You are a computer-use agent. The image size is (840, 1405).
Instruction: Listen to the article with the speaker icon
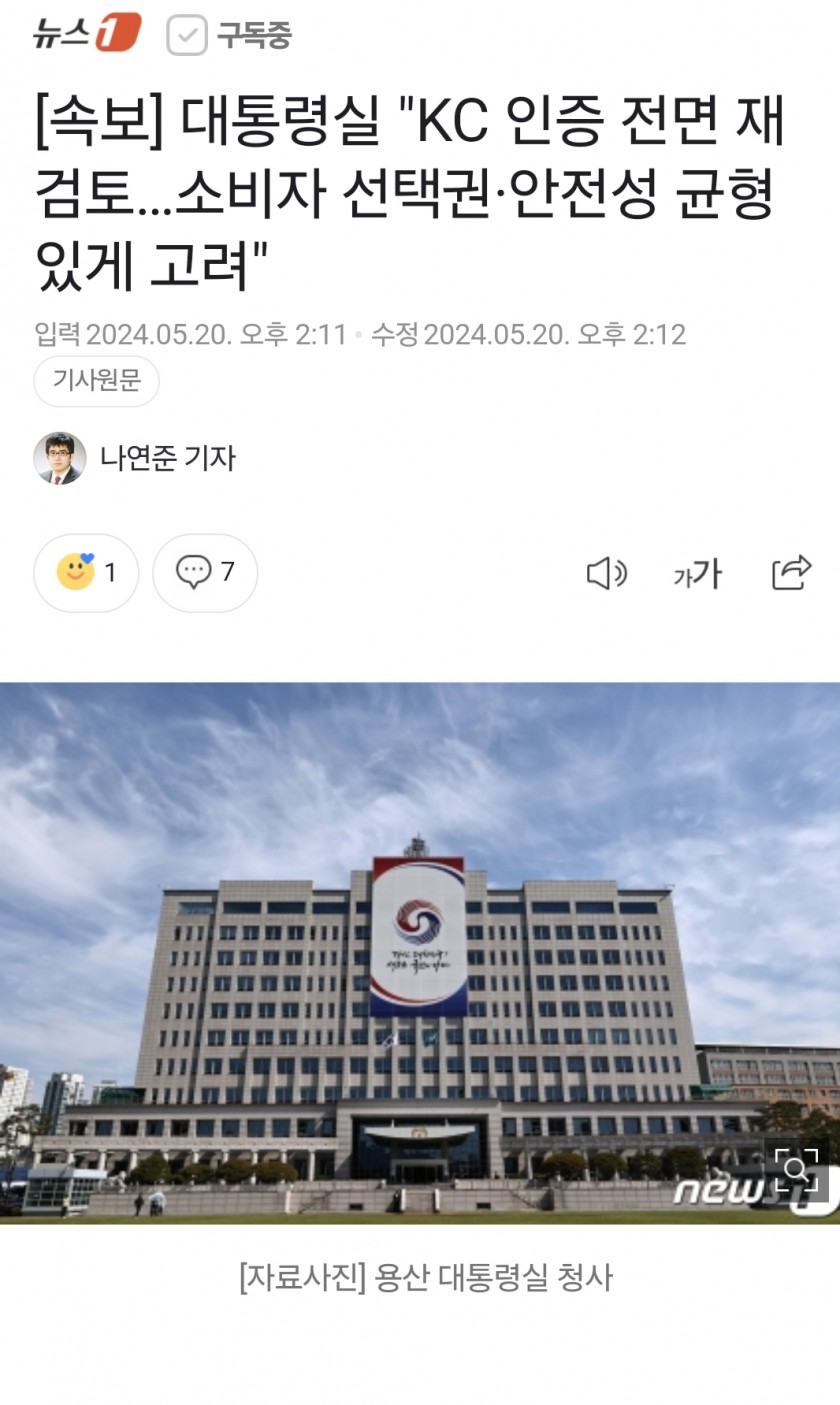pos(606,573)
